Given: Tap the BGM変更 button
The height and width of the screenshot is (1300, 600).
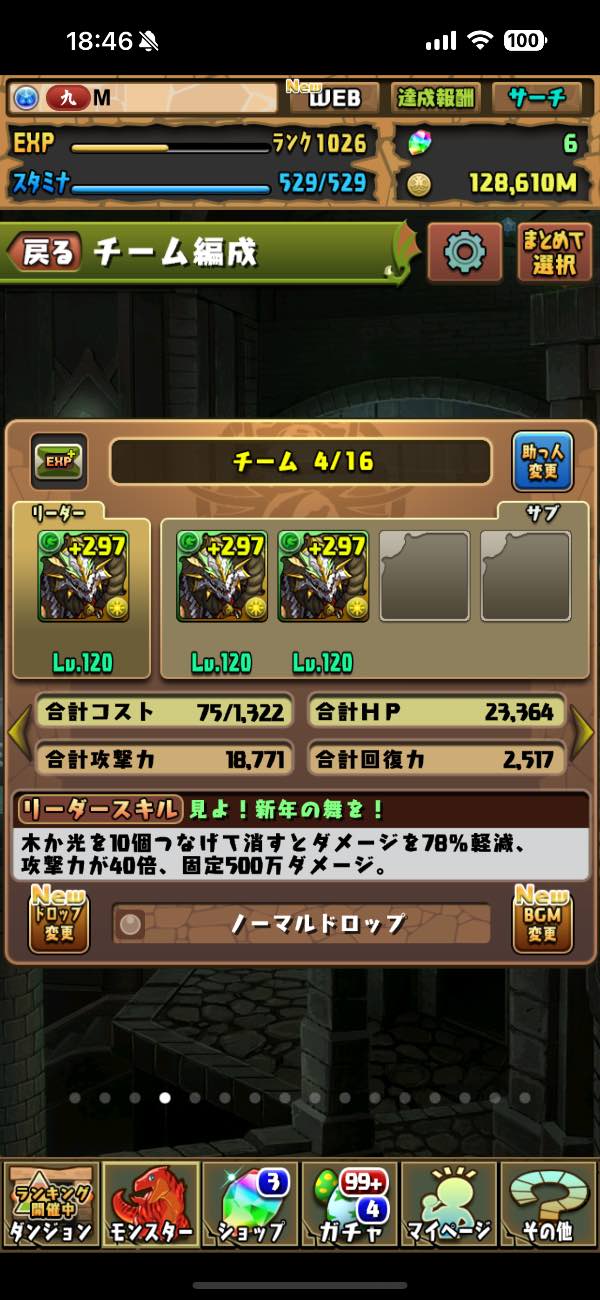Looking at the screenshot, I should click(x=541, y=921).
